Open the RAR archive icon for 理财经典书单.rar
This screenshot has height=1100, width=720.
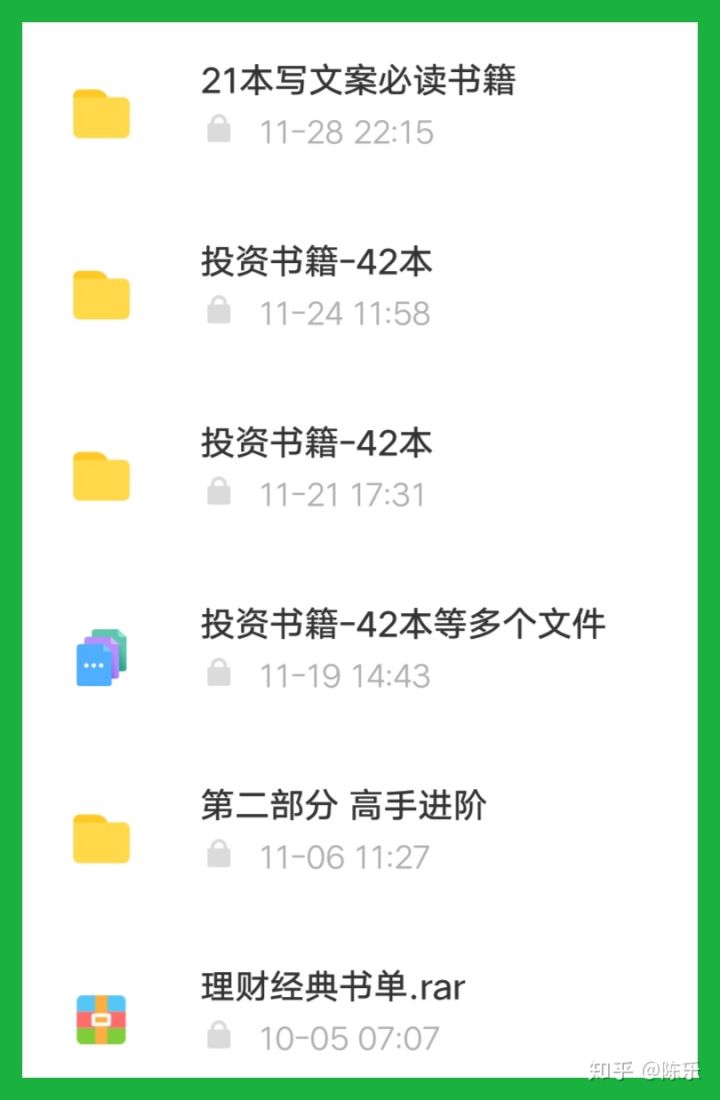100,1017
